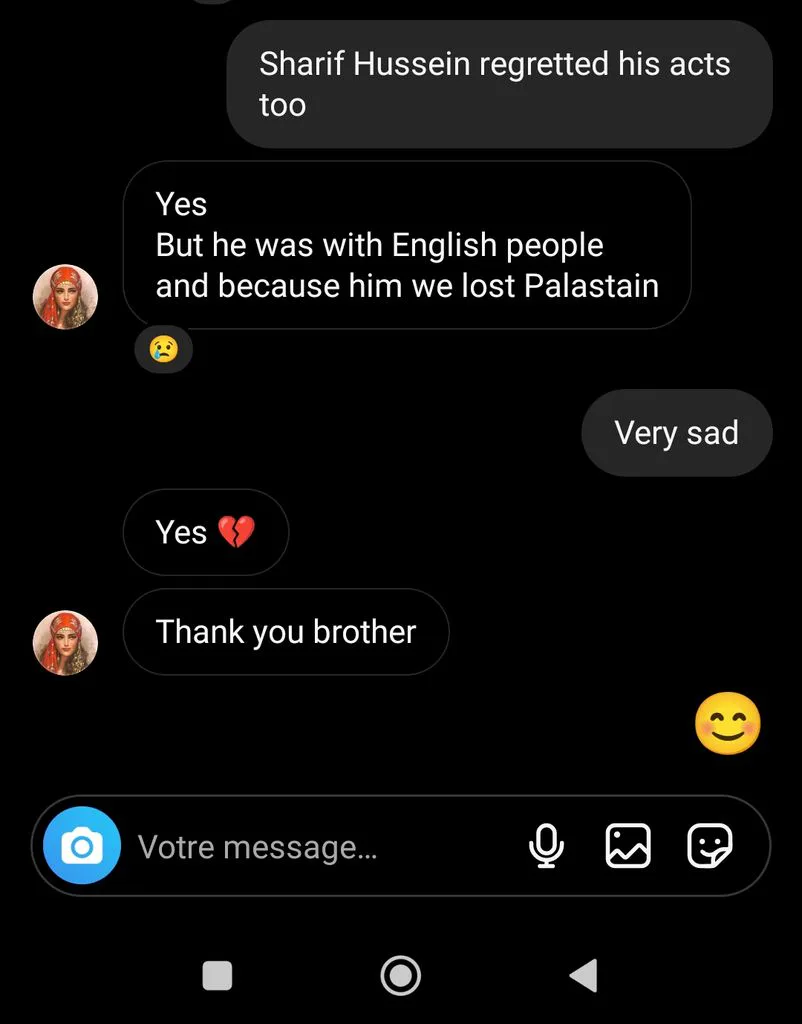802x1024 pixels.
Task: Go back with the system back button
Action: [584, 976]
